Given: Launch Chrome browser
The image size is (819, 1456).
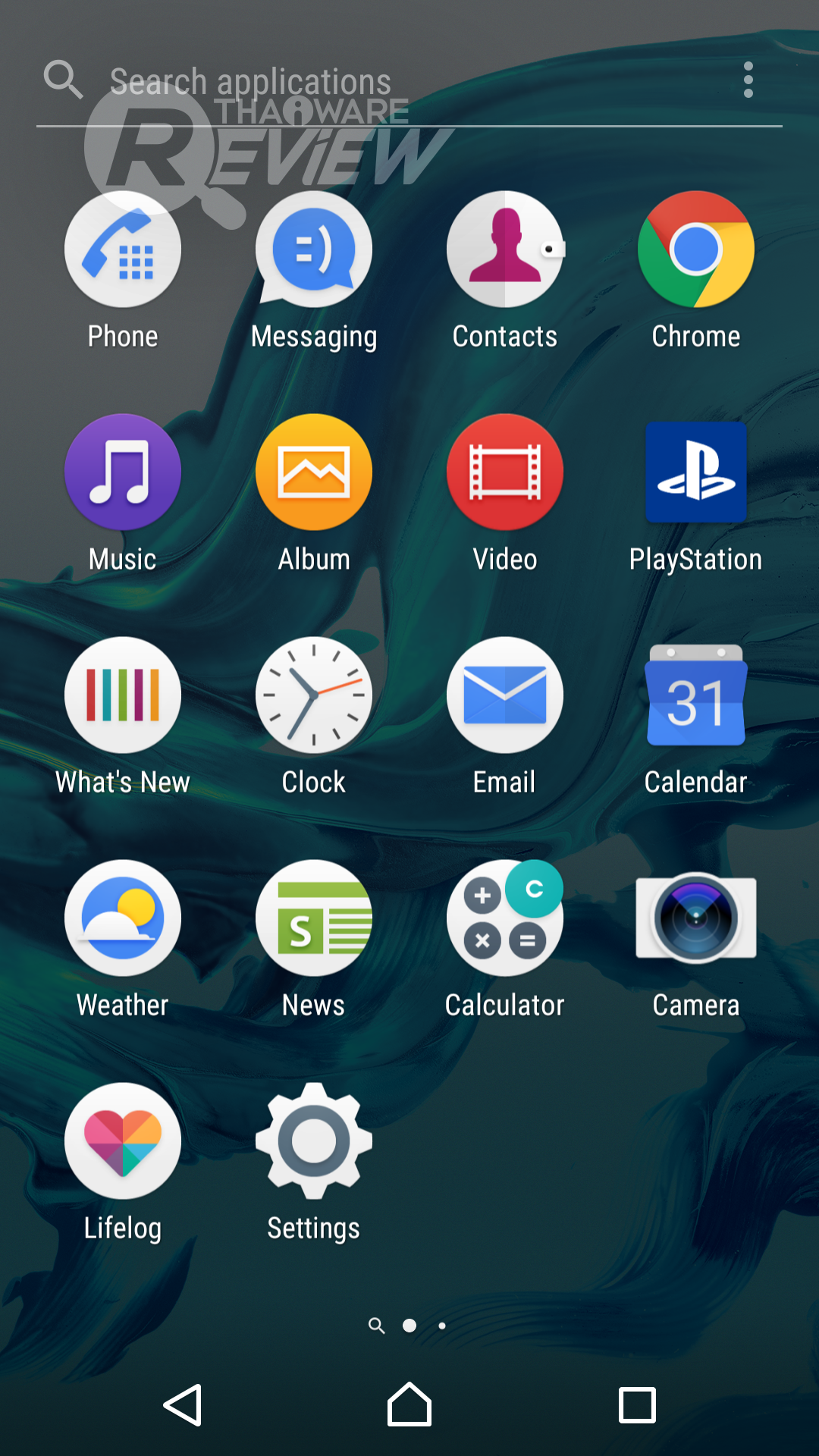Looking at the screenshot, I should click(x=696, y=250).
